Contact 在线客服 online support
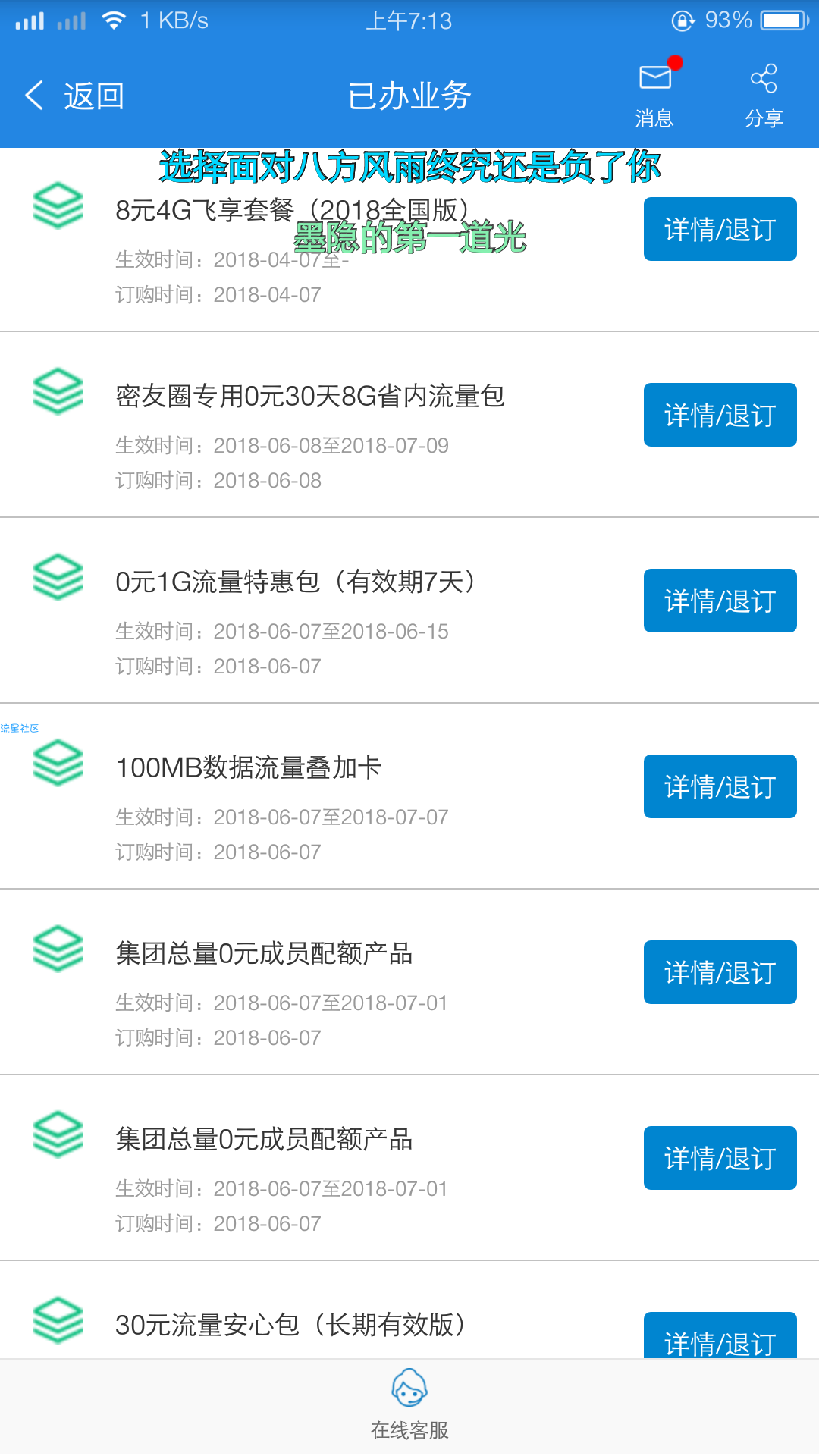 (409, 1405)
